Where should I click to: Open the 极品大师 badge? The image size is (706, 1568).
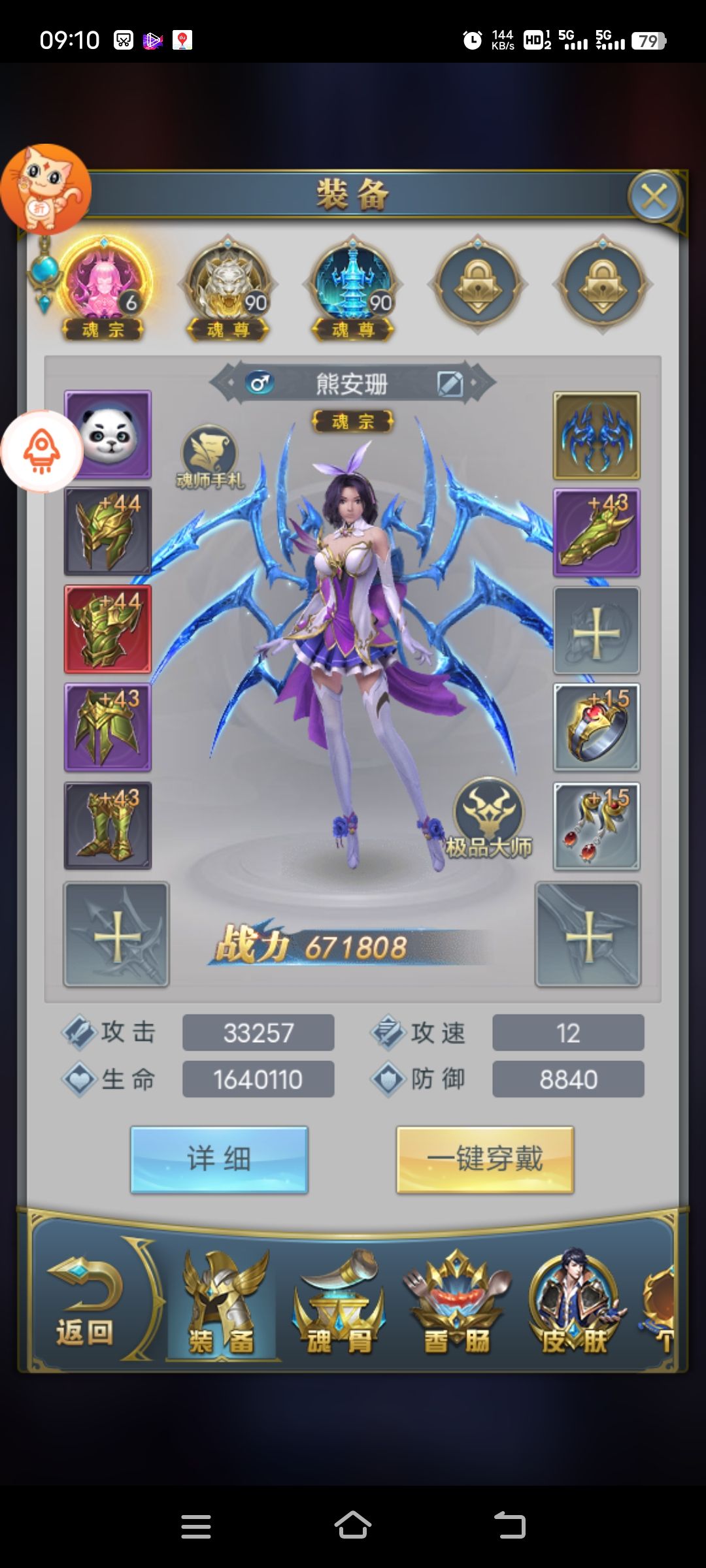(x=489, y=818)
